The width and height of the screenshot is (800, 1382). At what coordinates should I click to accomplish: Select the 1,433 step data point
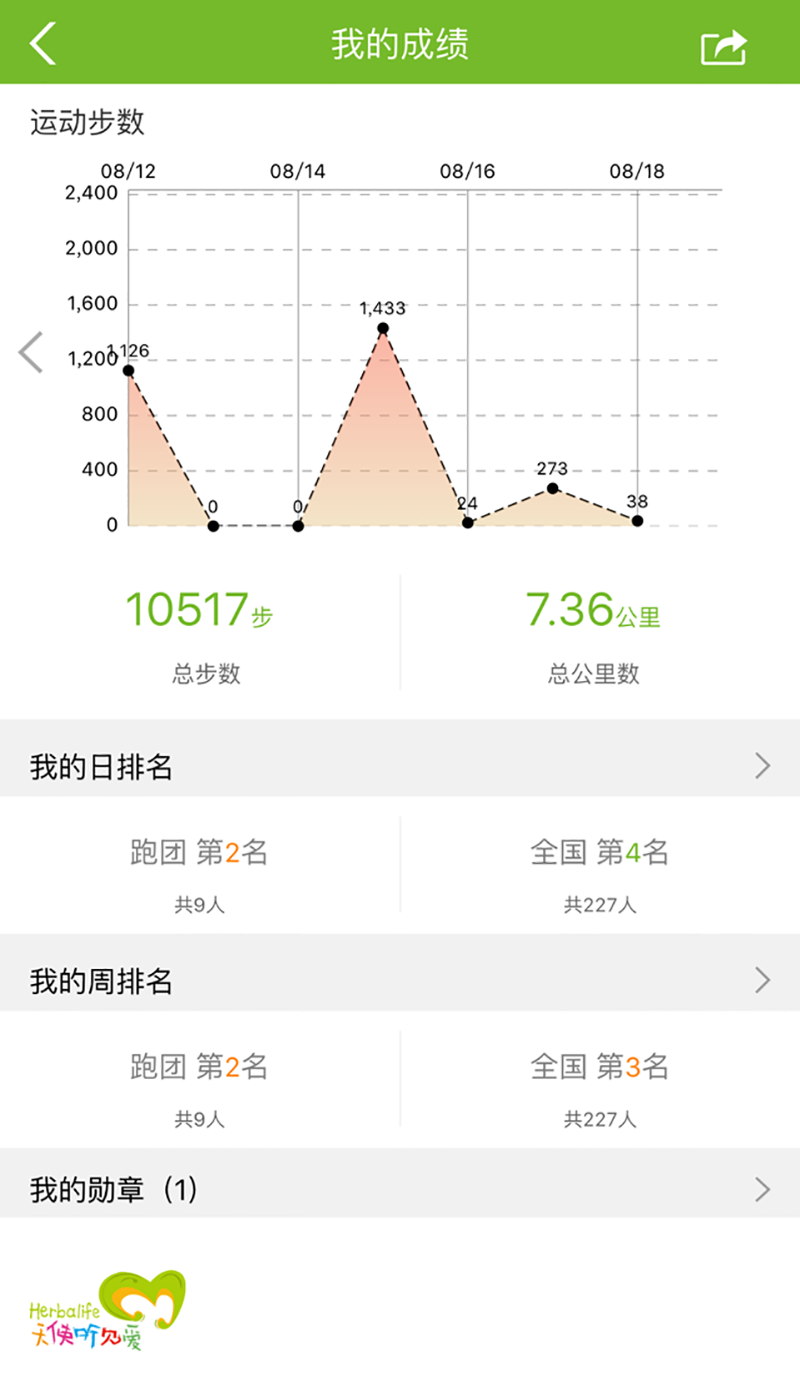click(382, 327)
